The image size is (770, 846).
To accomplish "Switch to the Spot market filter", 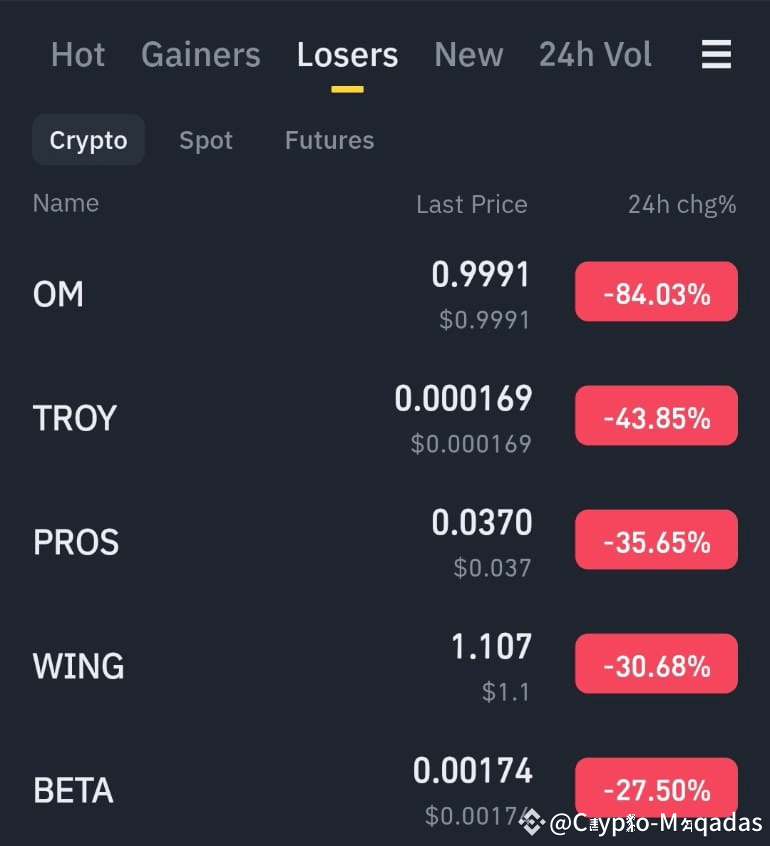I will (206, 140).
